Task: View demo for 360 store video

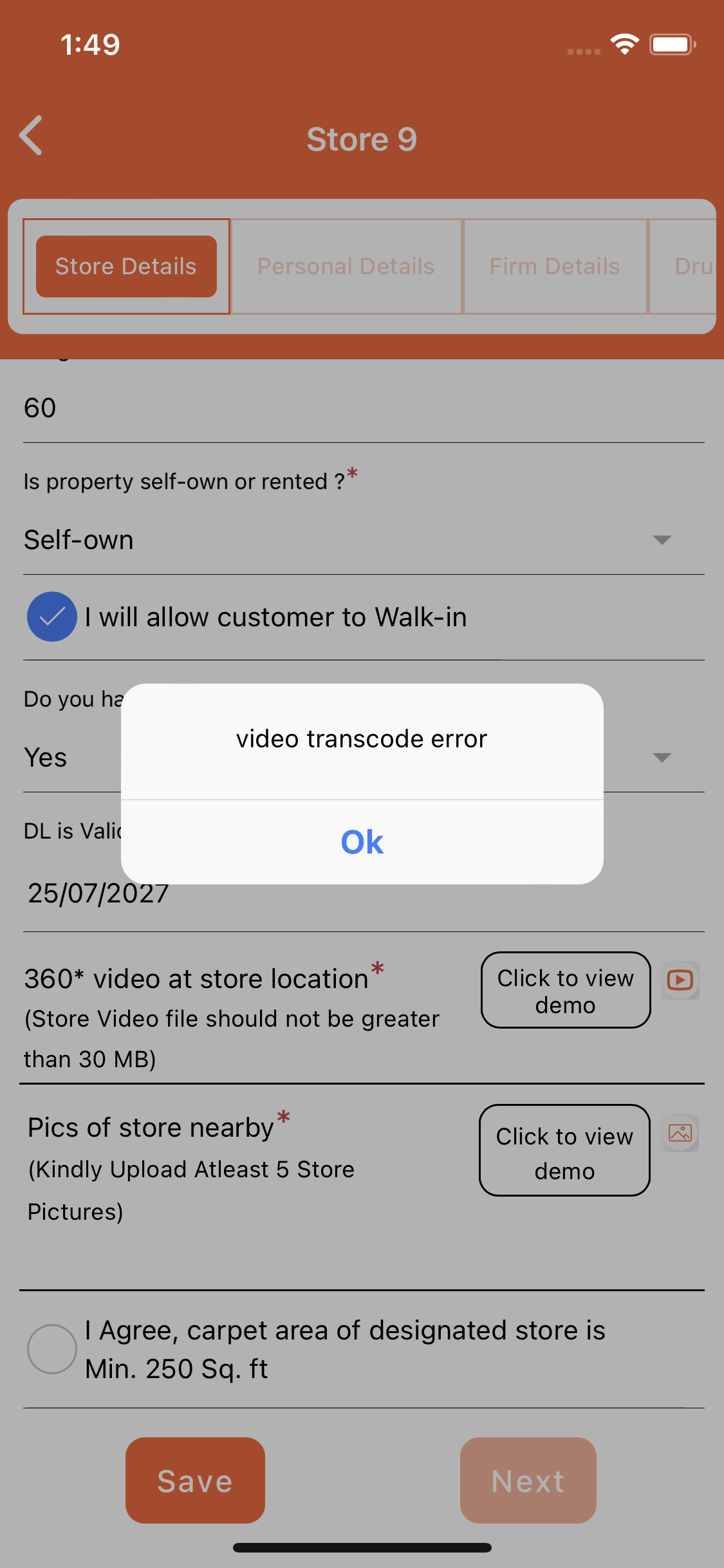Action: tap(565, 991)
